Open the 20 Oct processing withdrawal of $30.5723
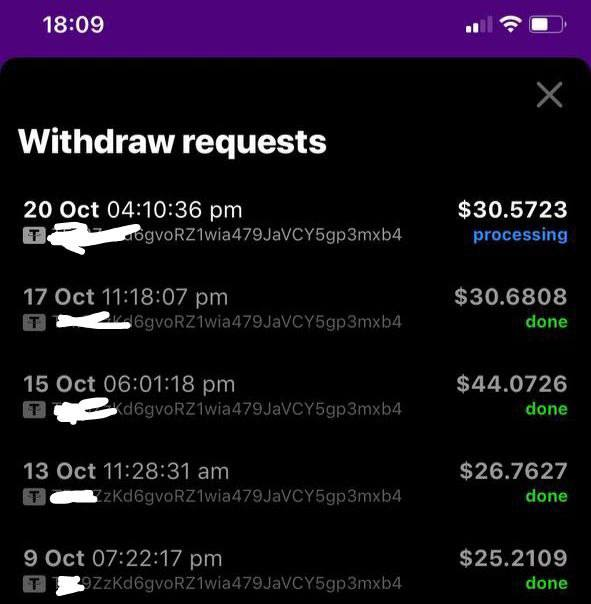591x604 pixels. [x=295, y=222]
